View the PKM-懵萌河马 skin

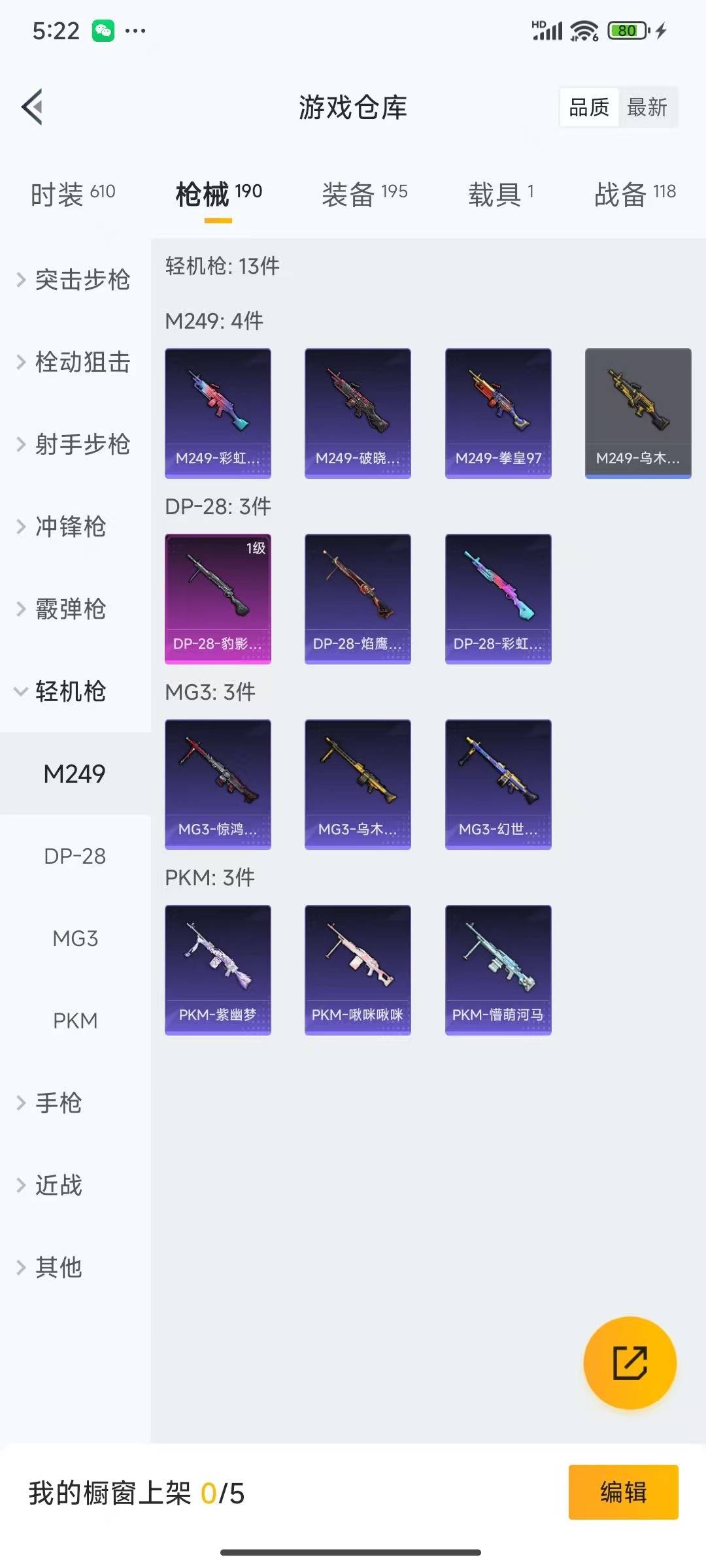(x=498, y=970)
